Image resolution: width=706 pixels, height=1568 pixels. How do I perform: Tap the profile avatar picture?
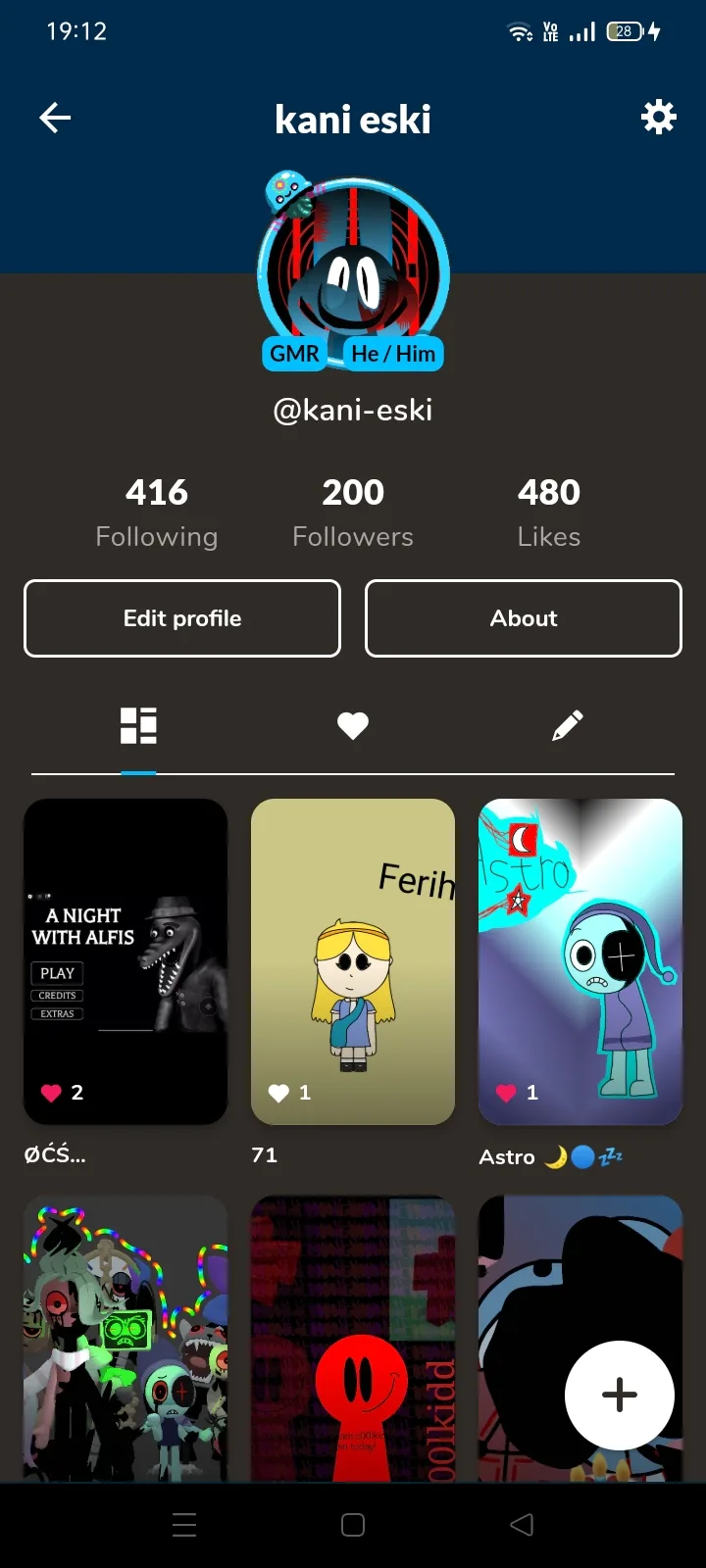(x=353, y=263)
